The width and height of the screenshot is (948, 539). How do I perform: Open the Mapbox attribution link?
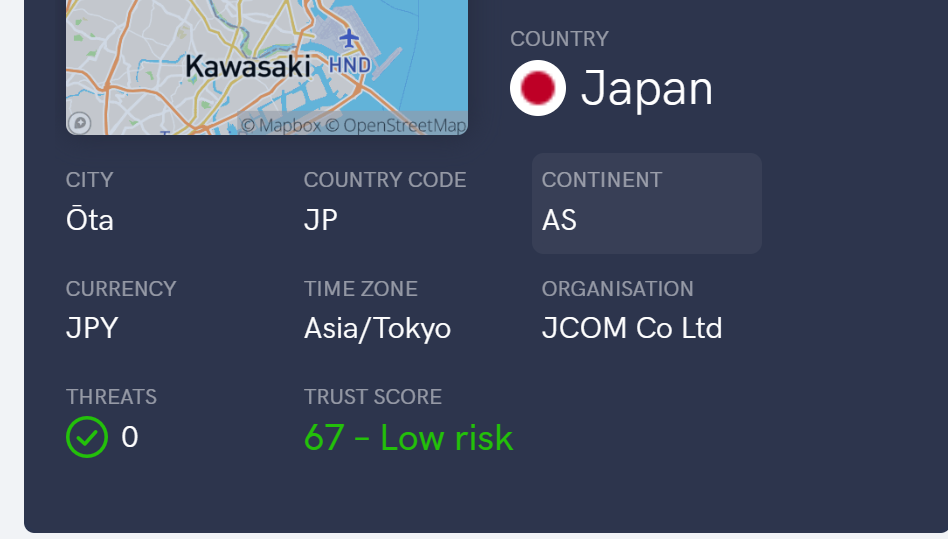click(281, 126)
